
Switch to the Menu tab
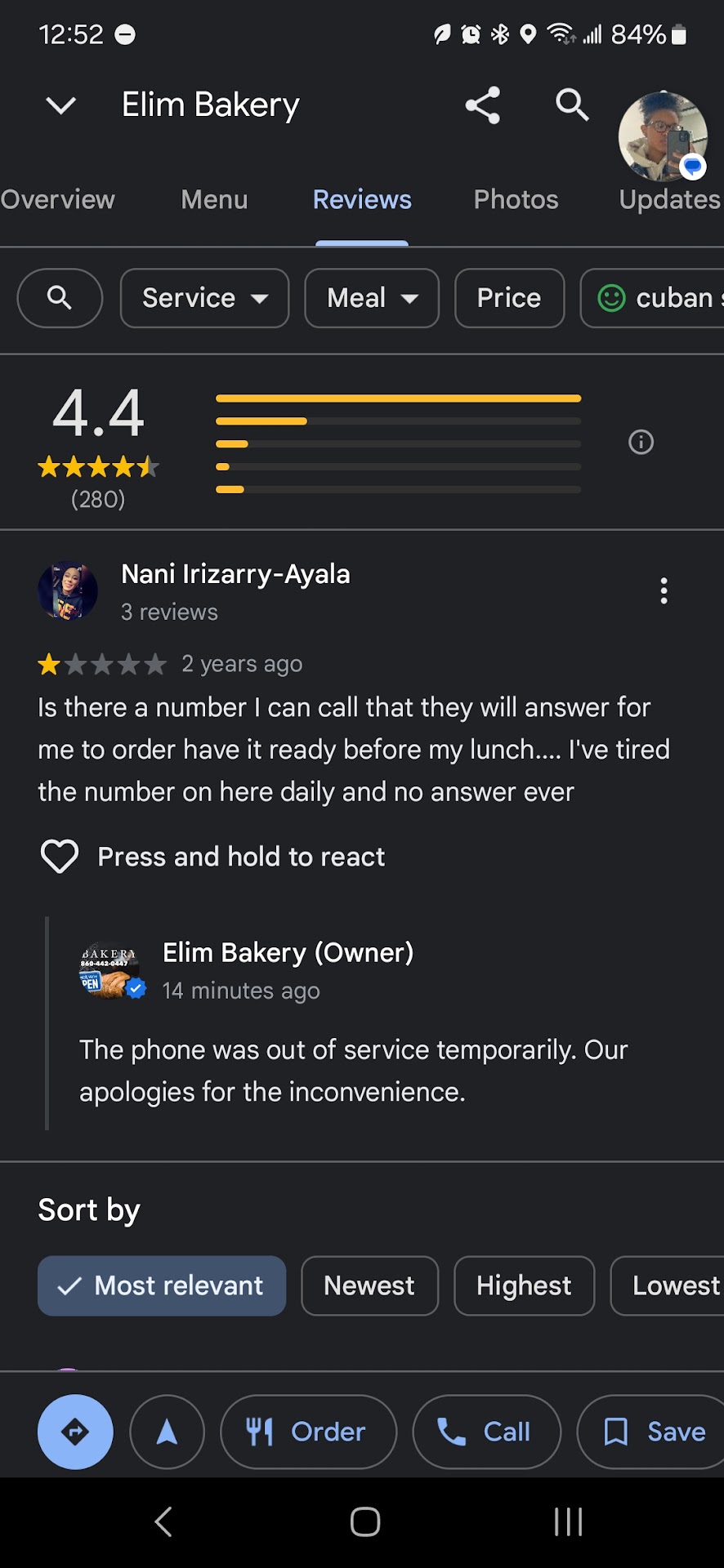[214, 200]
